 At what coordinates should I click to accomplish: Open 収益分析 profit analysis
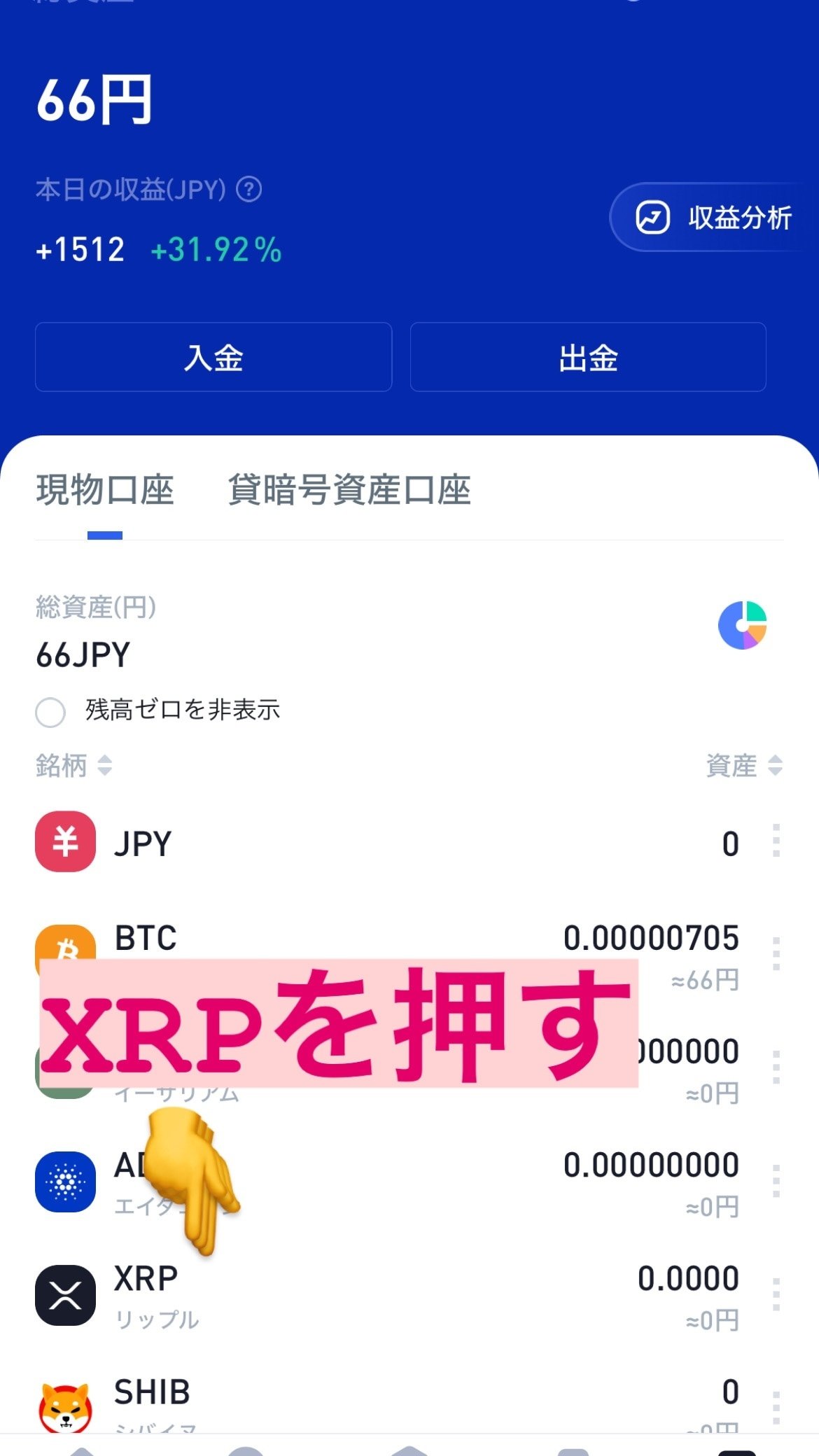click(x=714, y=218)
